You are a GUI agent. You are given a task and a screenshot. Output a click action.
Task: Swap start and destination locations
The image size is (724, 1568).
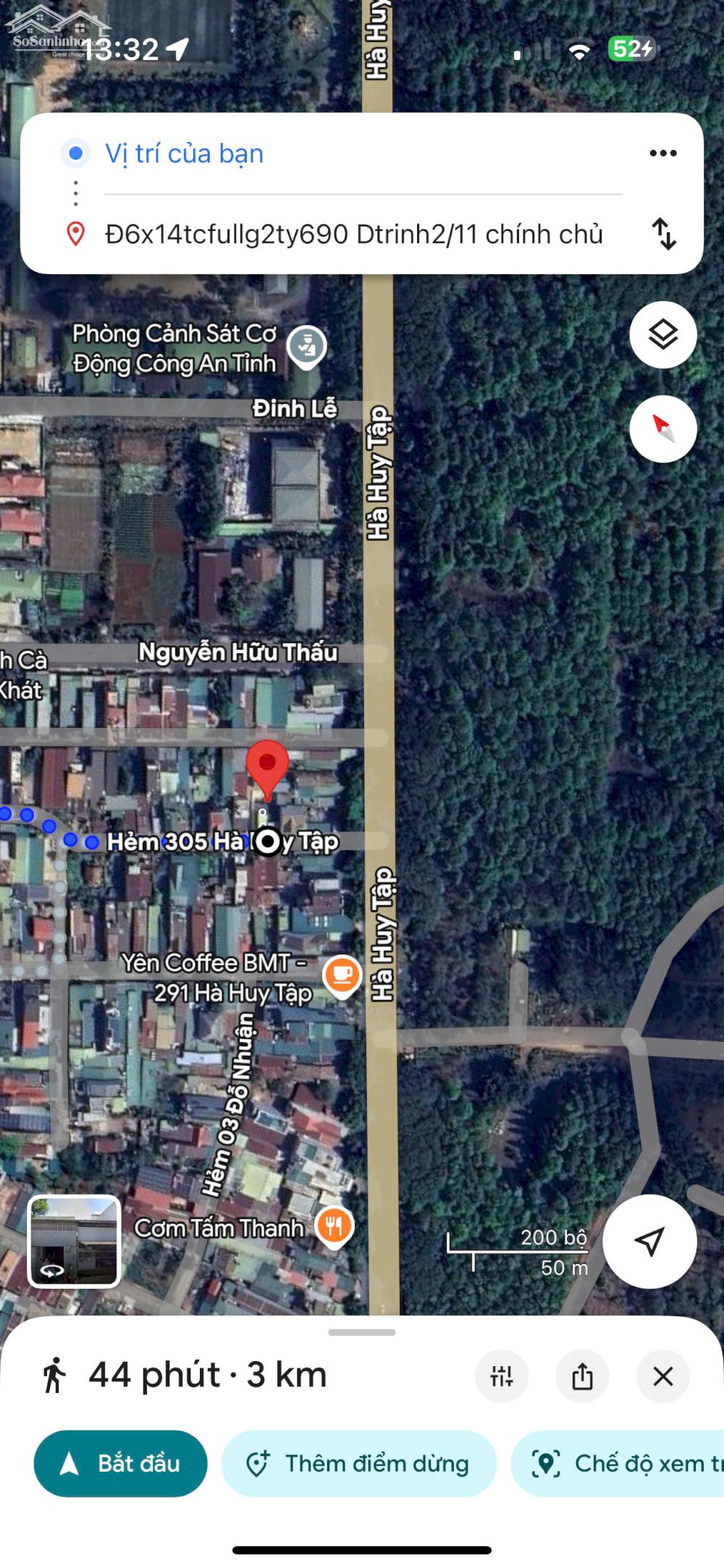pyautogui.click(x=664, y=234)
